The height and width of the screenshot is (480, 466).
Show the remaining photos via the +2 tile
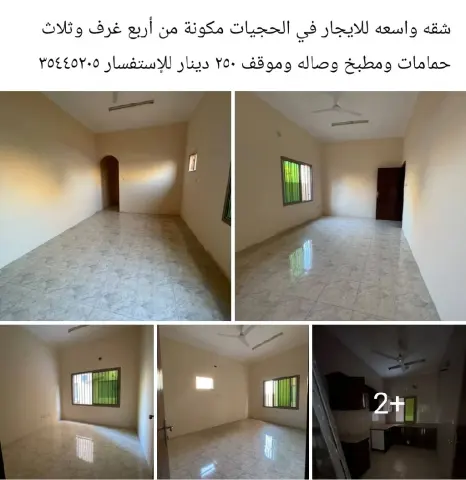pyautogui.click(x=389, y=402)
